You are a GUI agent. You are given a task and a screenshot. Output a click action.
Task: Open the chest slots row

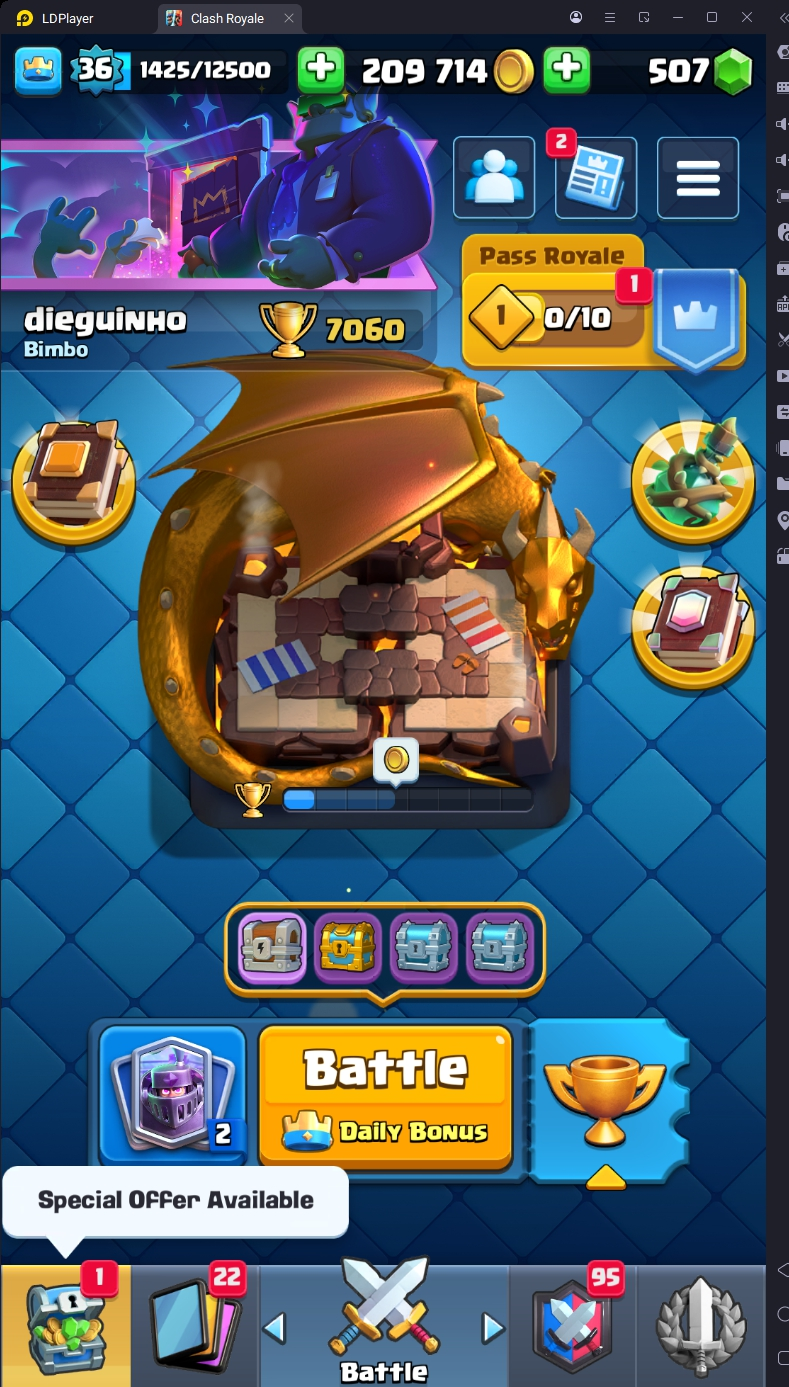[385, 950]
